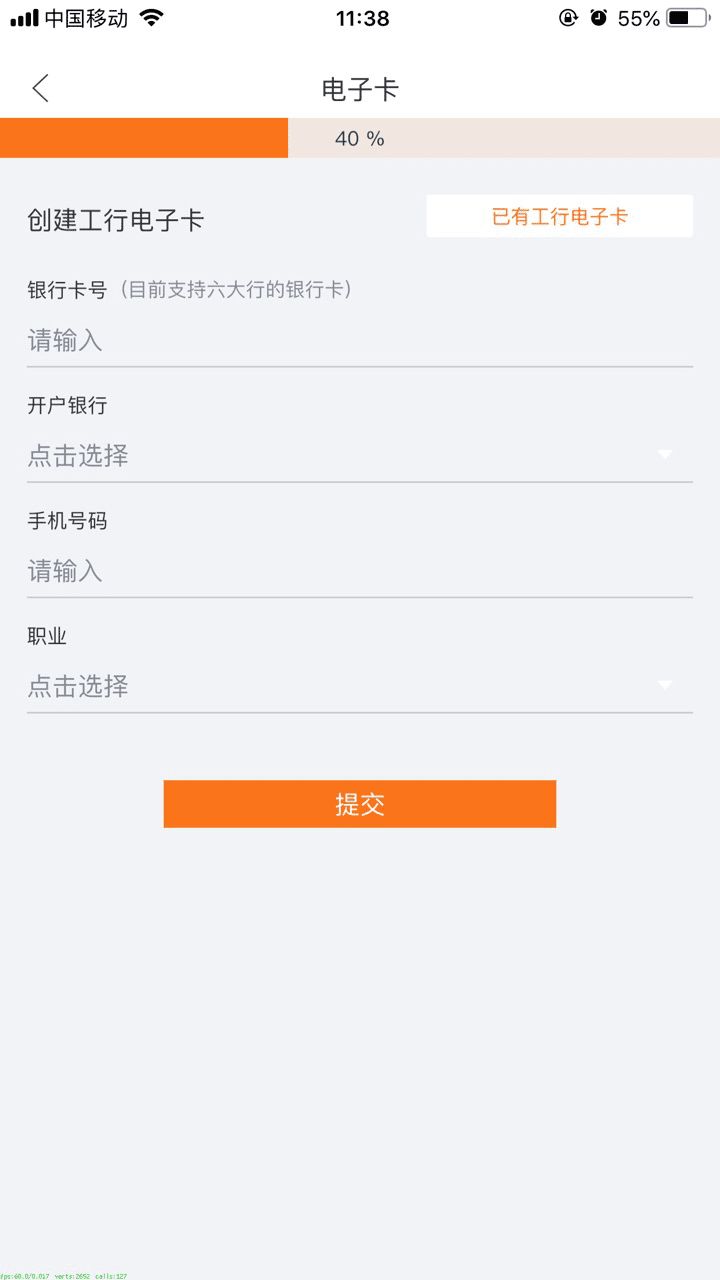
Task: Focus the 手机号码 input field
Action: (359, 571)
